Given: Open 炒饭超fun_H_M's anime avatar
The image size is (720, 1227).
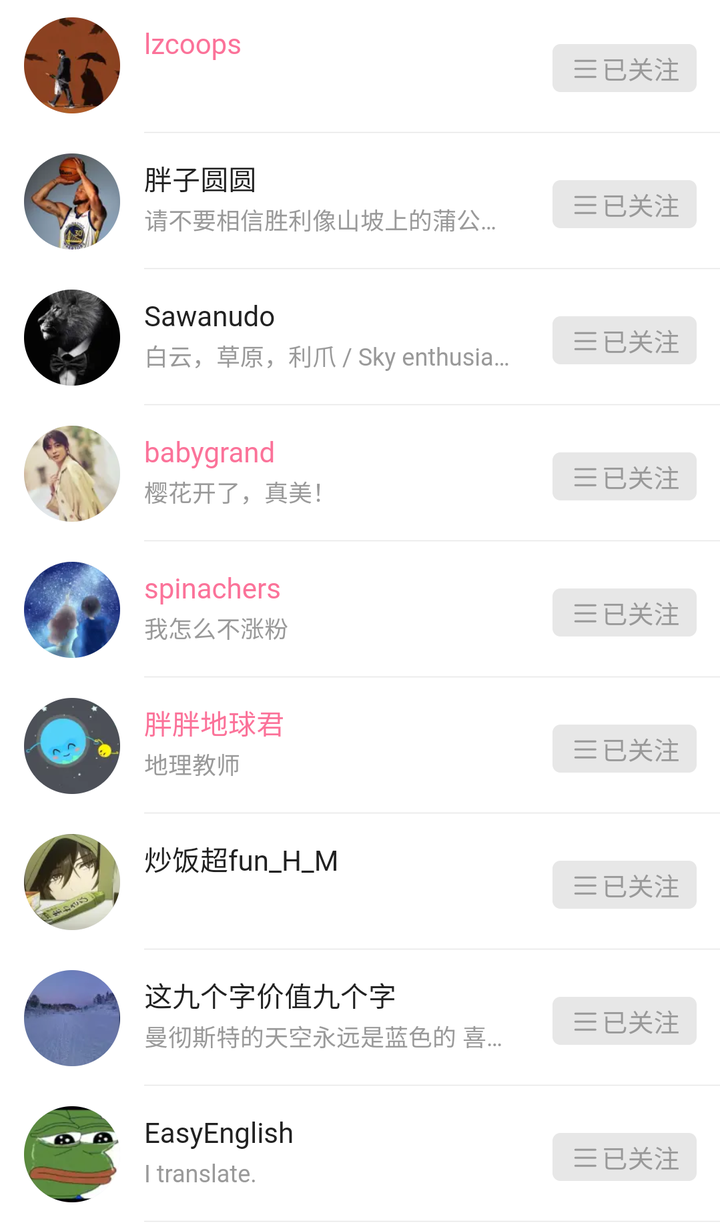Looking at the screenshot, I should pyautogui.click(x=71, y=882).
